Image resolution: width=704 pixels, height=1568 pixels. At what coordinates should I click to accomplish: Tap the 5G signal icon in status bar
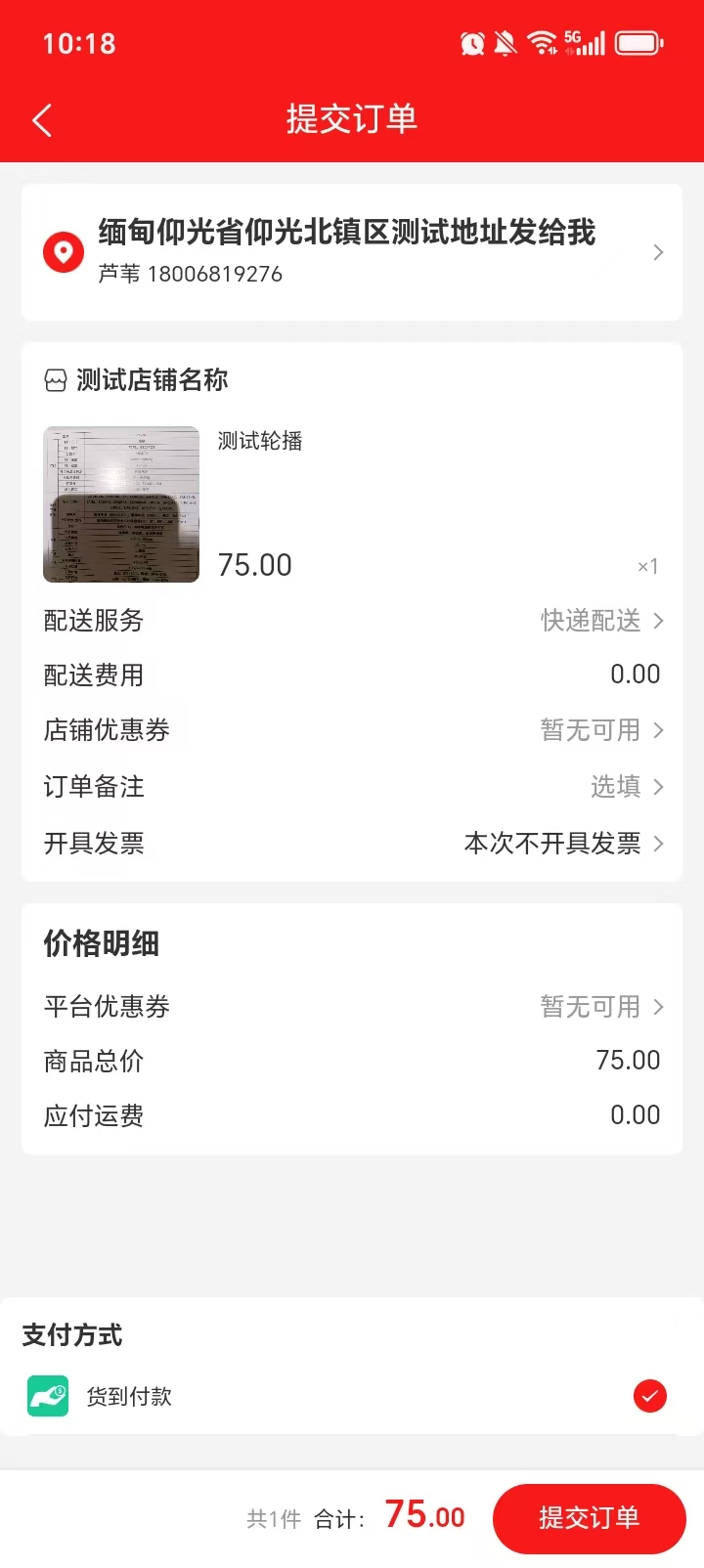pos(583,42)
